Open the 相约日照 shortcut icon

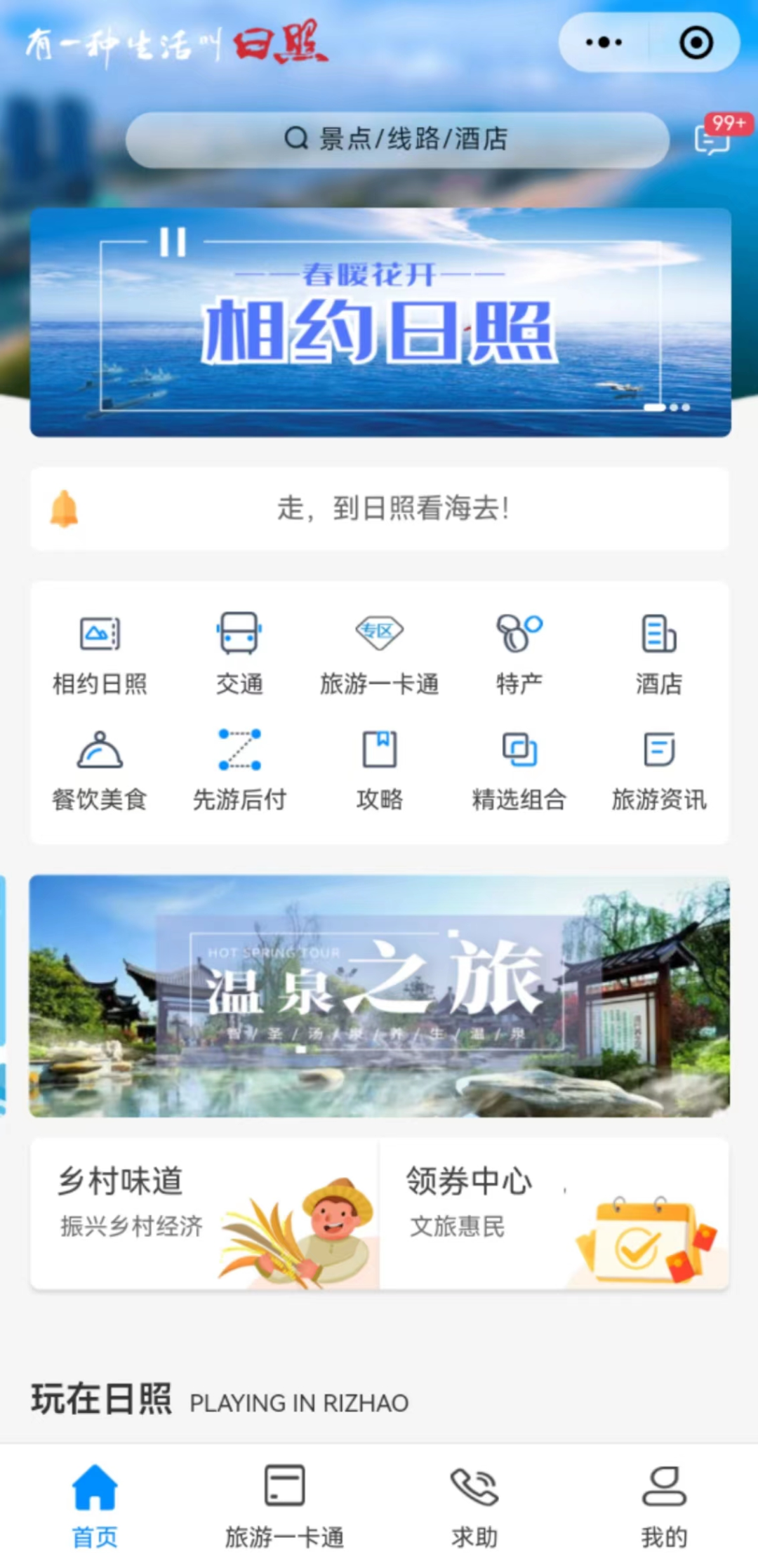tap(100, 653)
